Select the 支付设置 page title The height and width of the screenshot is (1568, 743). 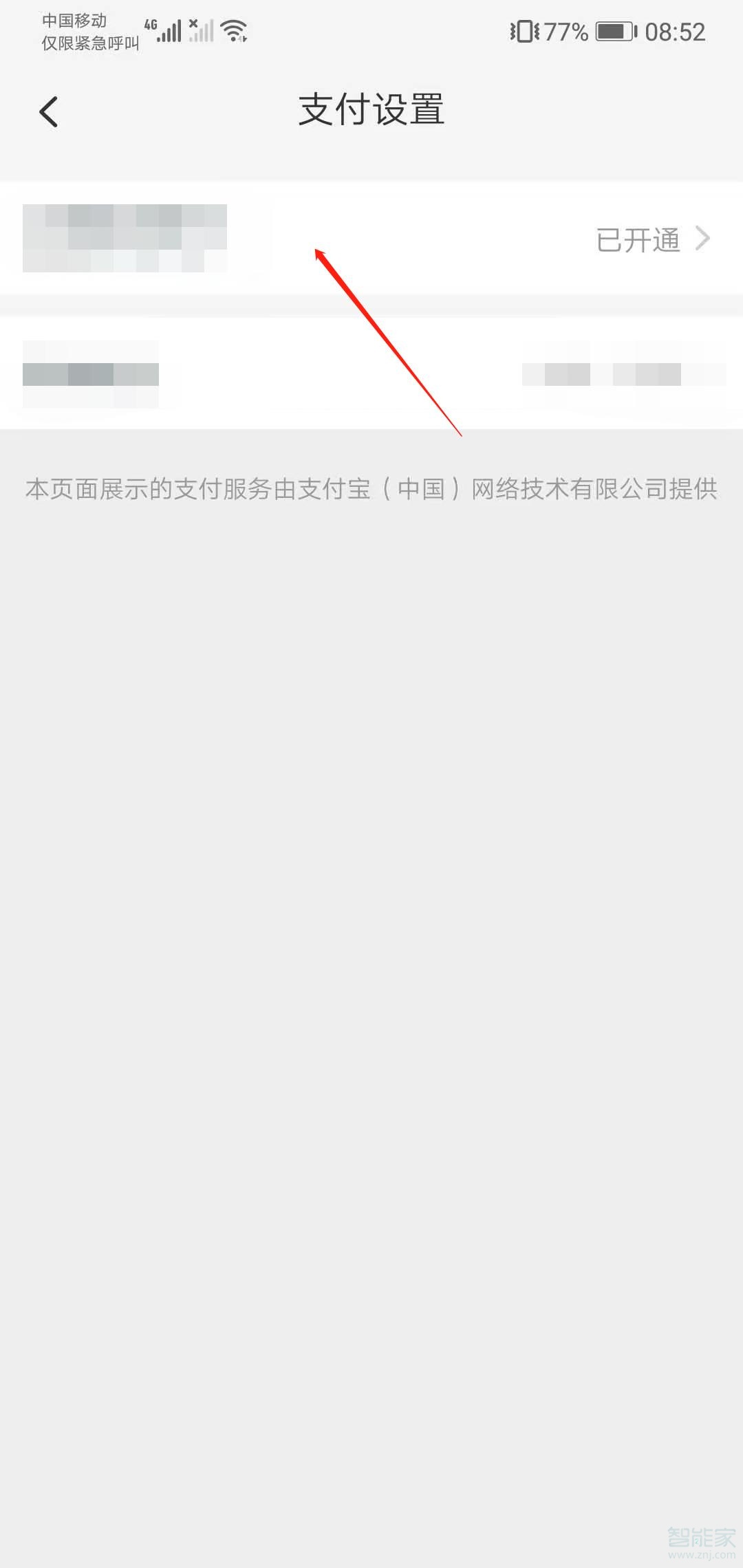click(x=371, y=111)
